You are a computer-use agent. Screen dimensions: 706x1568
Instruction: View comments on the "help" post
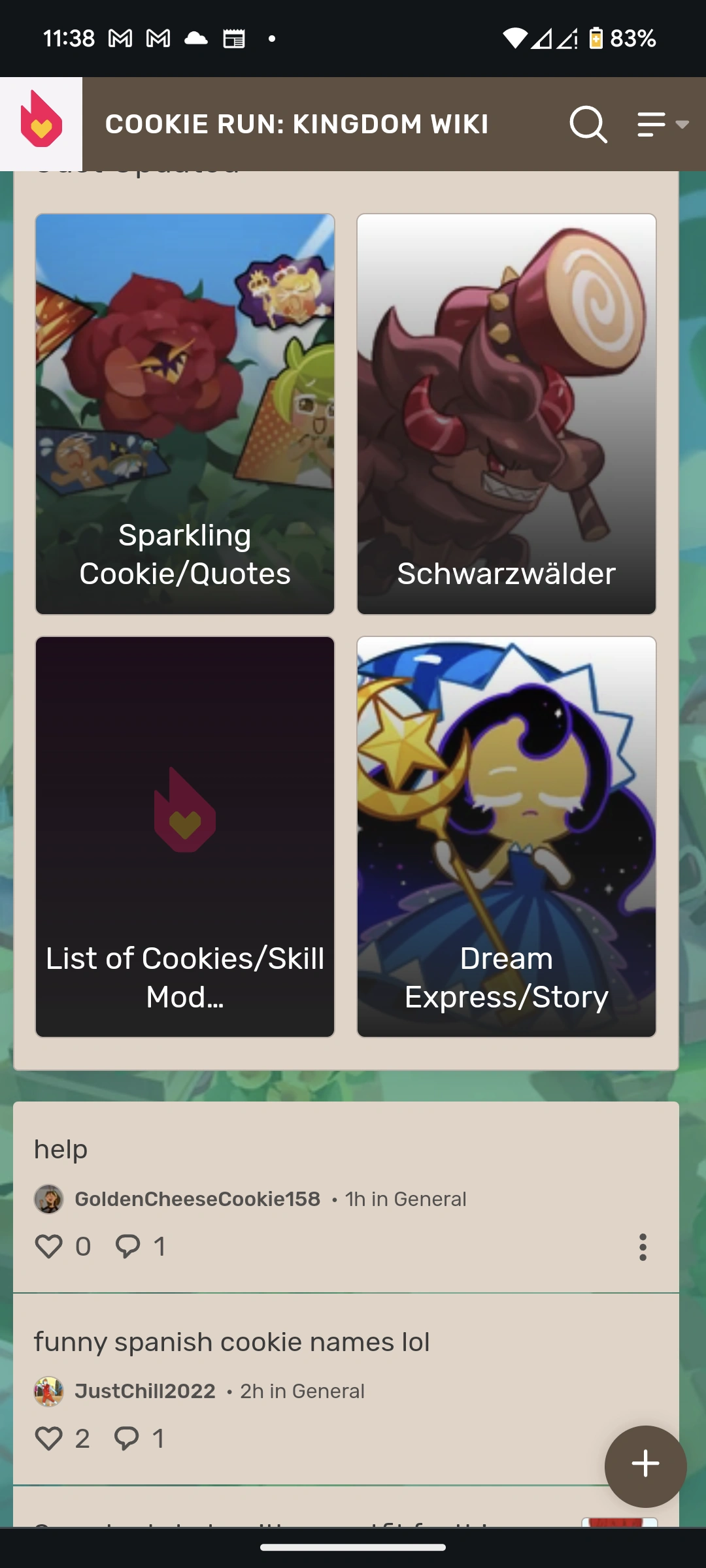pos(128,1247)
